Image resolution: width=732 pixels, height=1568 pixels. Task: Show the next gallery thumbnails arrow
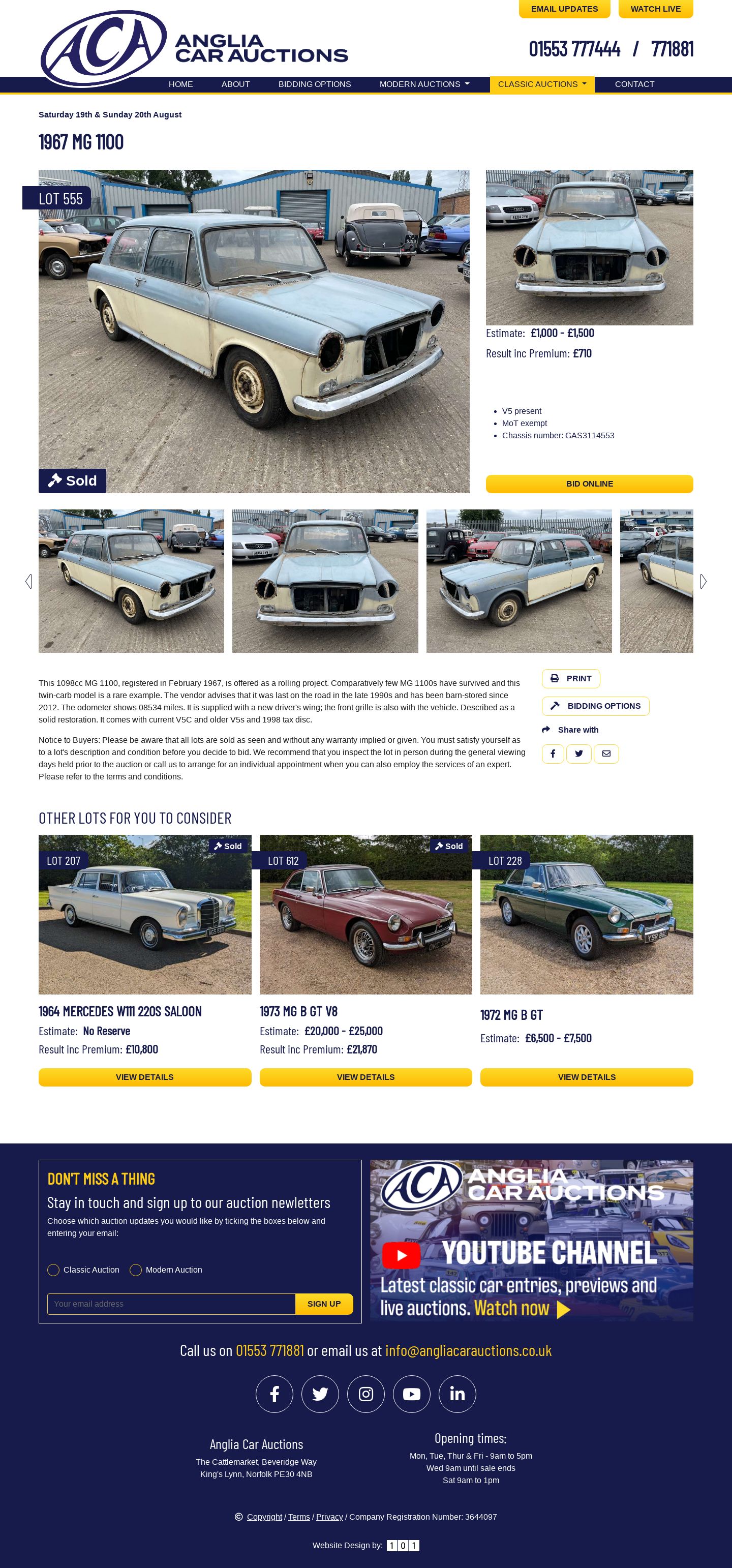703,581
